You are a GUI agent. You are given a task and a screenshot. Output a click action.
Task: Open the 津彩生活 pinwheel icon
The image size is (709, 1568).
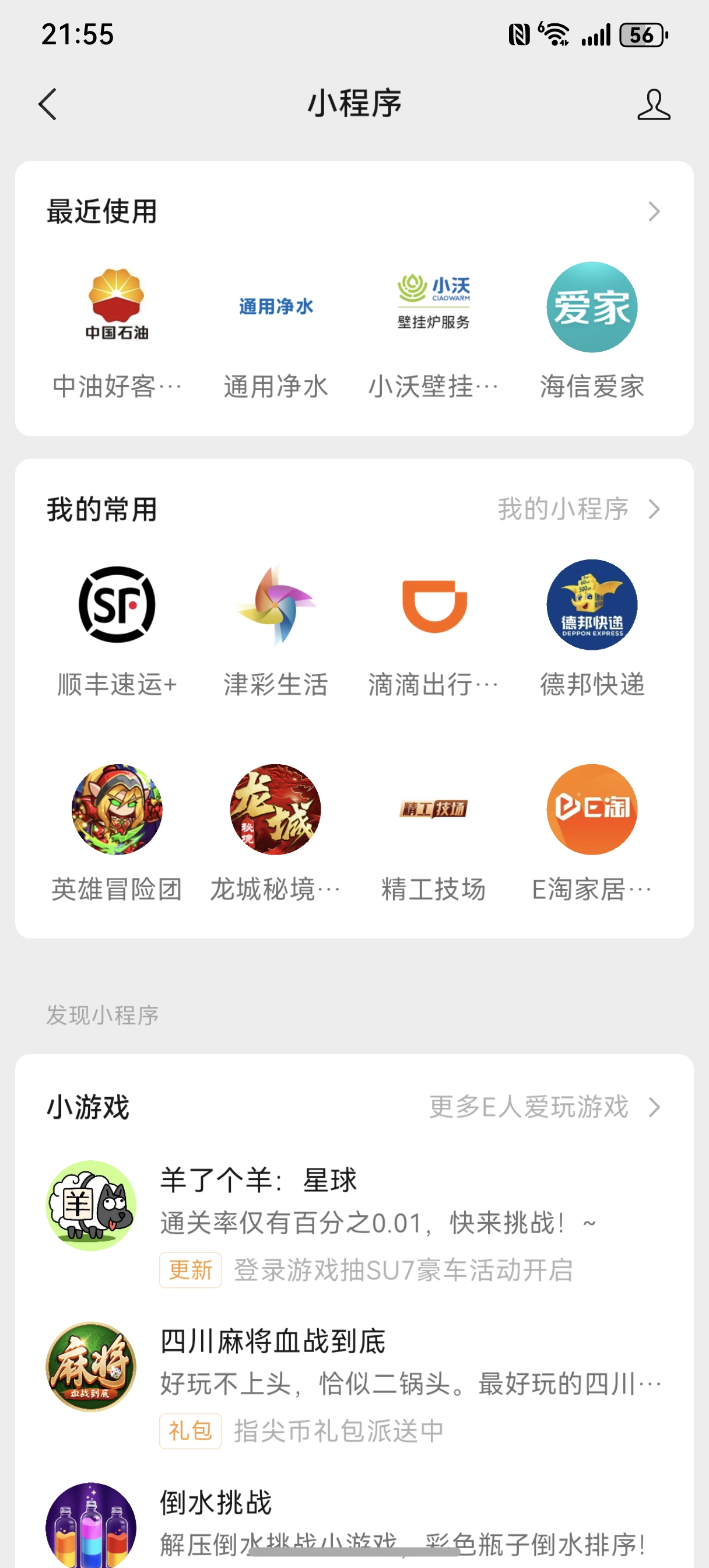point(274,605)
